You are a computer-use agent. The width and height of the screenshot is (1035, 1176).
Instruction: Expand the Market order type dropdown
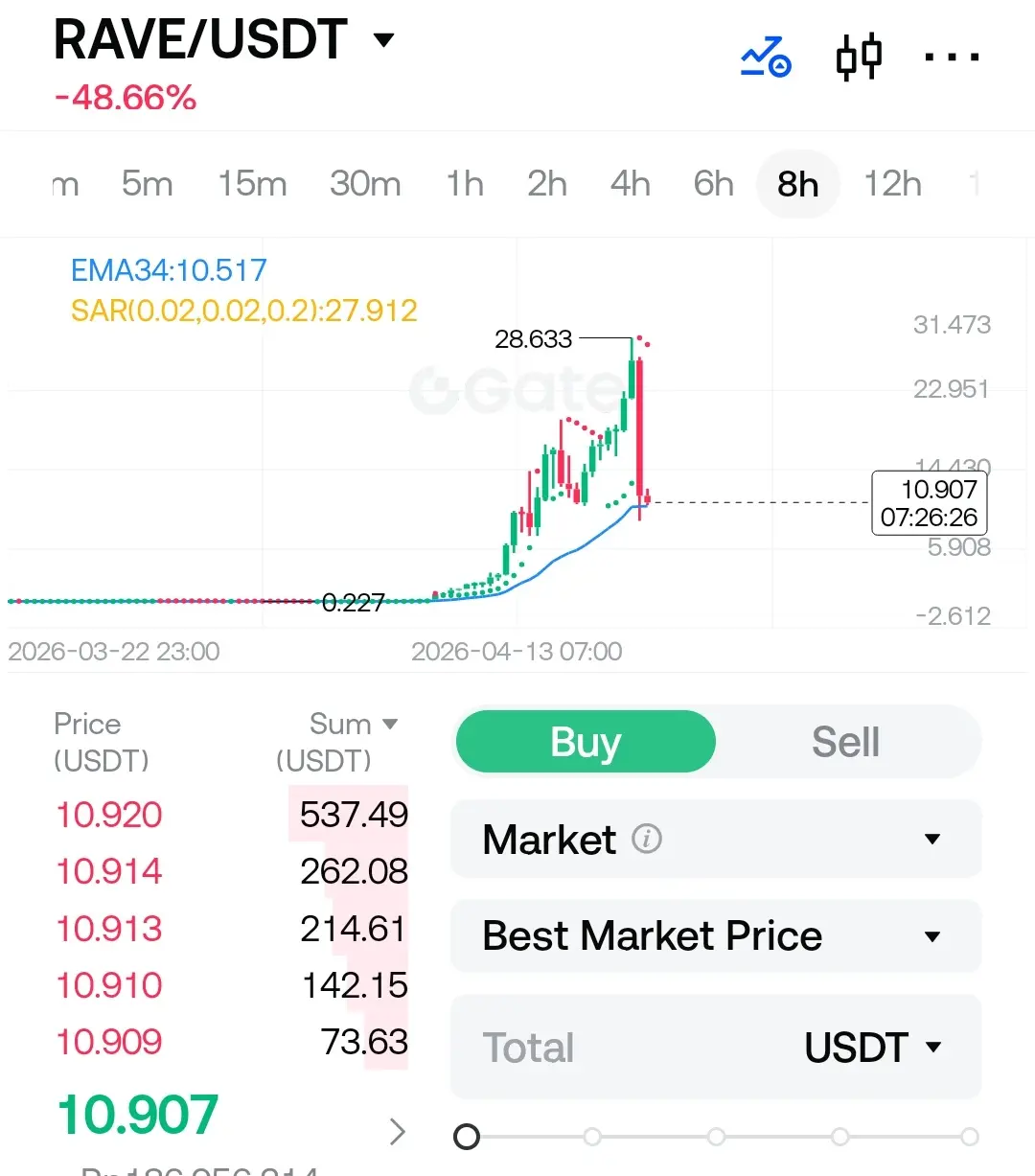tap(715, 840)
